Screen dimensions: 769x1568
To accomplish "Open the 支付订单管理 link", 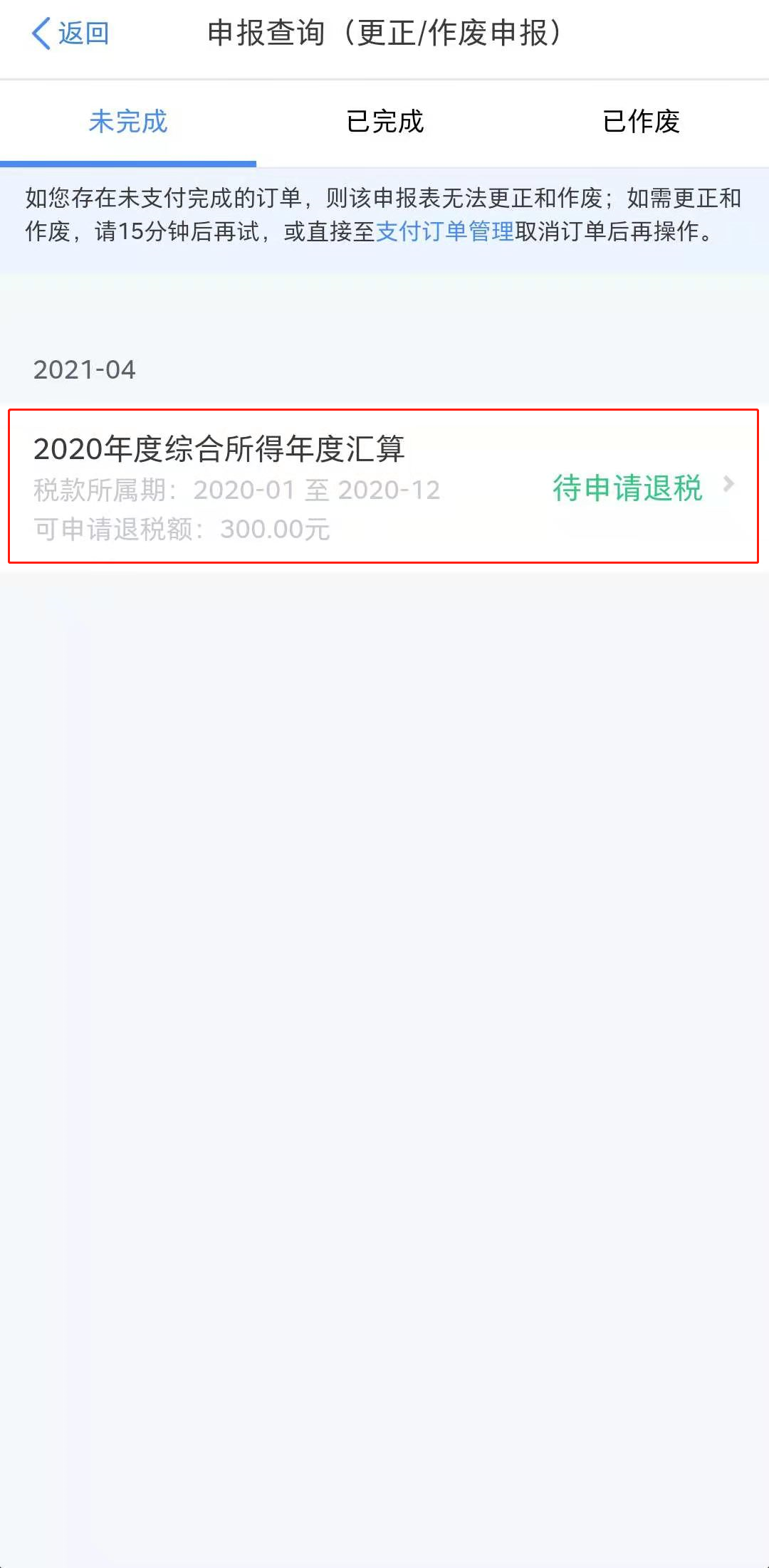I will [x=445, y=231].
